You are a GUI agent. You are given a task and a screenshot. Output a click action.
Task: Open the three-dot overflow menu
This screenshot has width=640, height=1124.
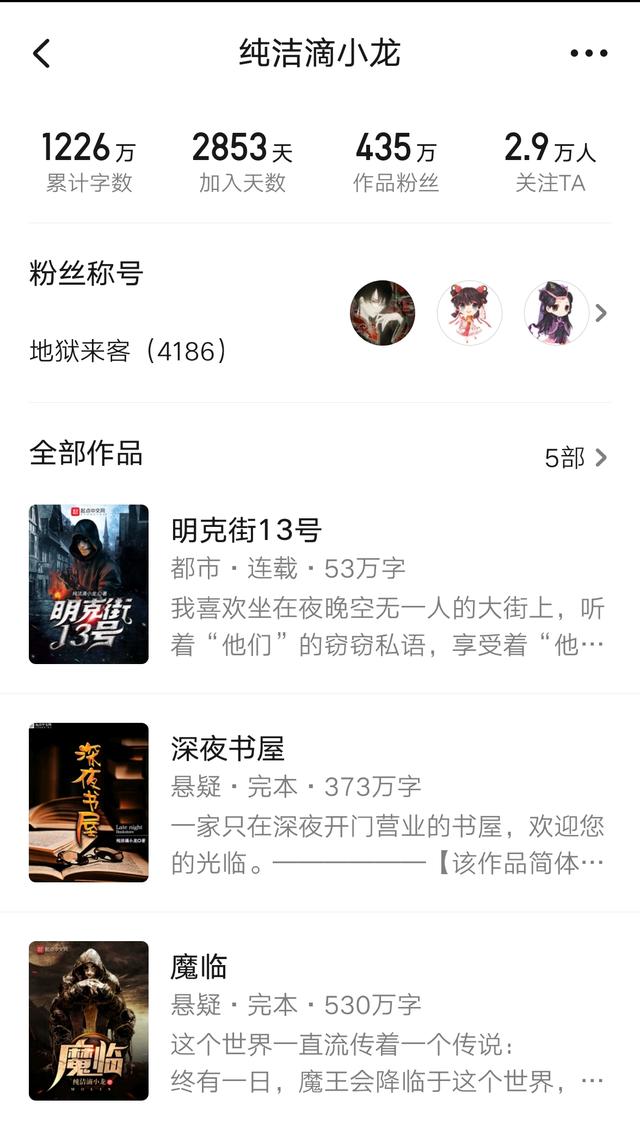(588, 53)
